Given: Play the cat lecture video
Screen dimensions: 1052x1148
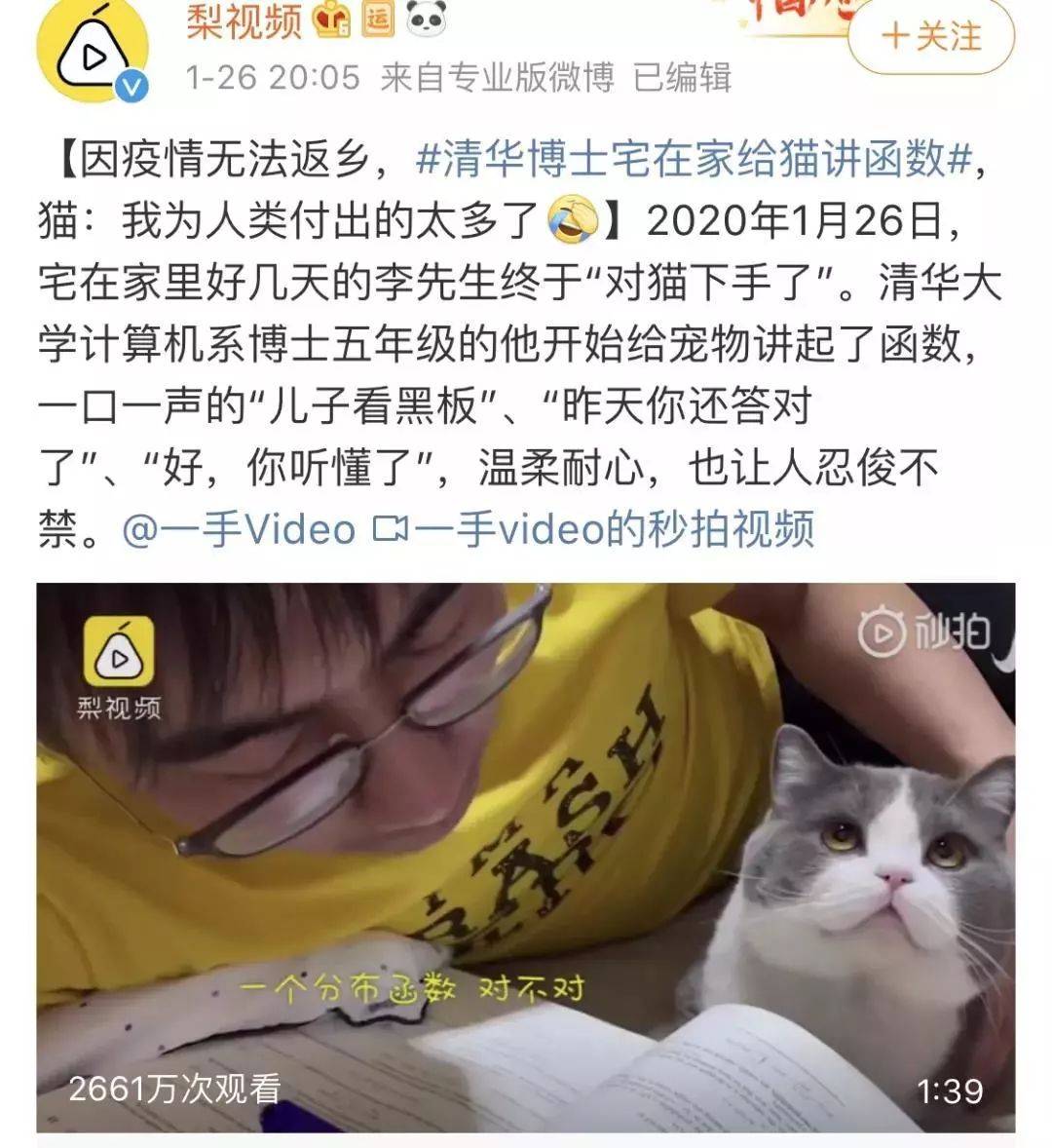Looking at the screenshot, I should 525,858.
